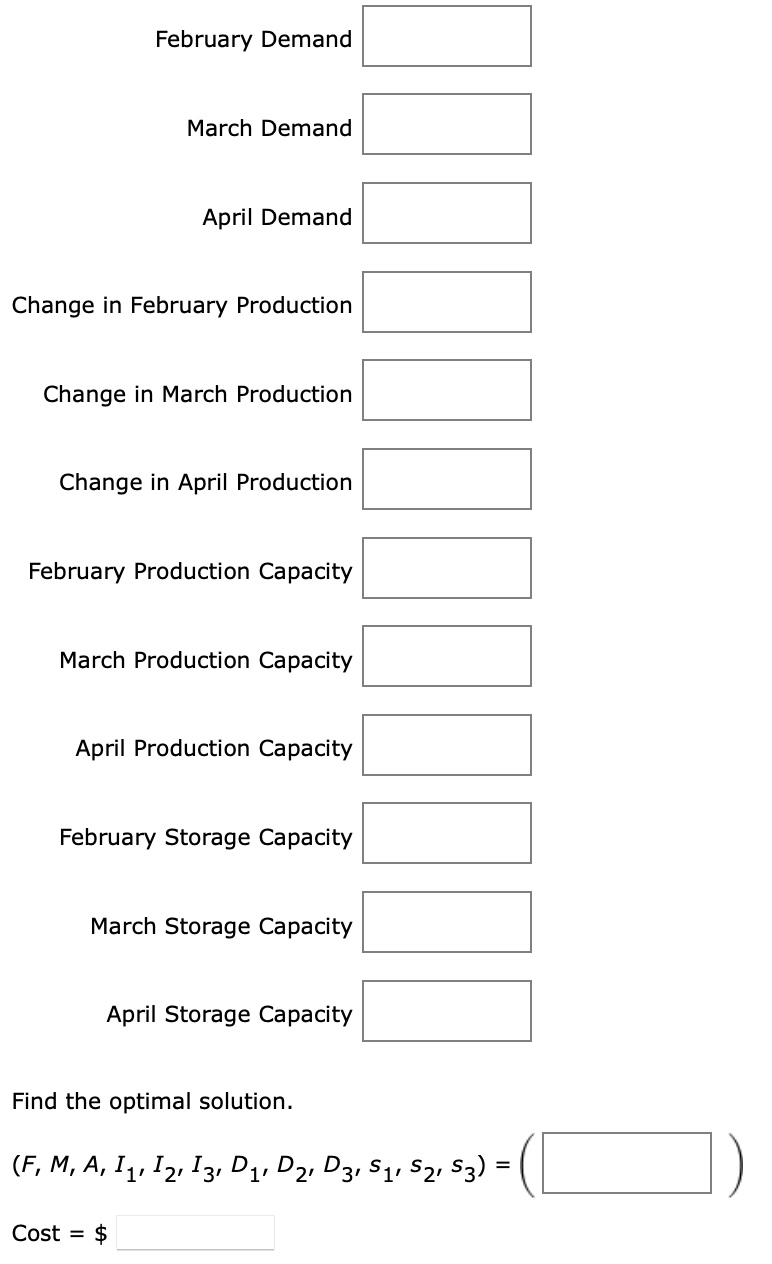
Task: Select the Change in February Production field
Action: pos(446,302)
